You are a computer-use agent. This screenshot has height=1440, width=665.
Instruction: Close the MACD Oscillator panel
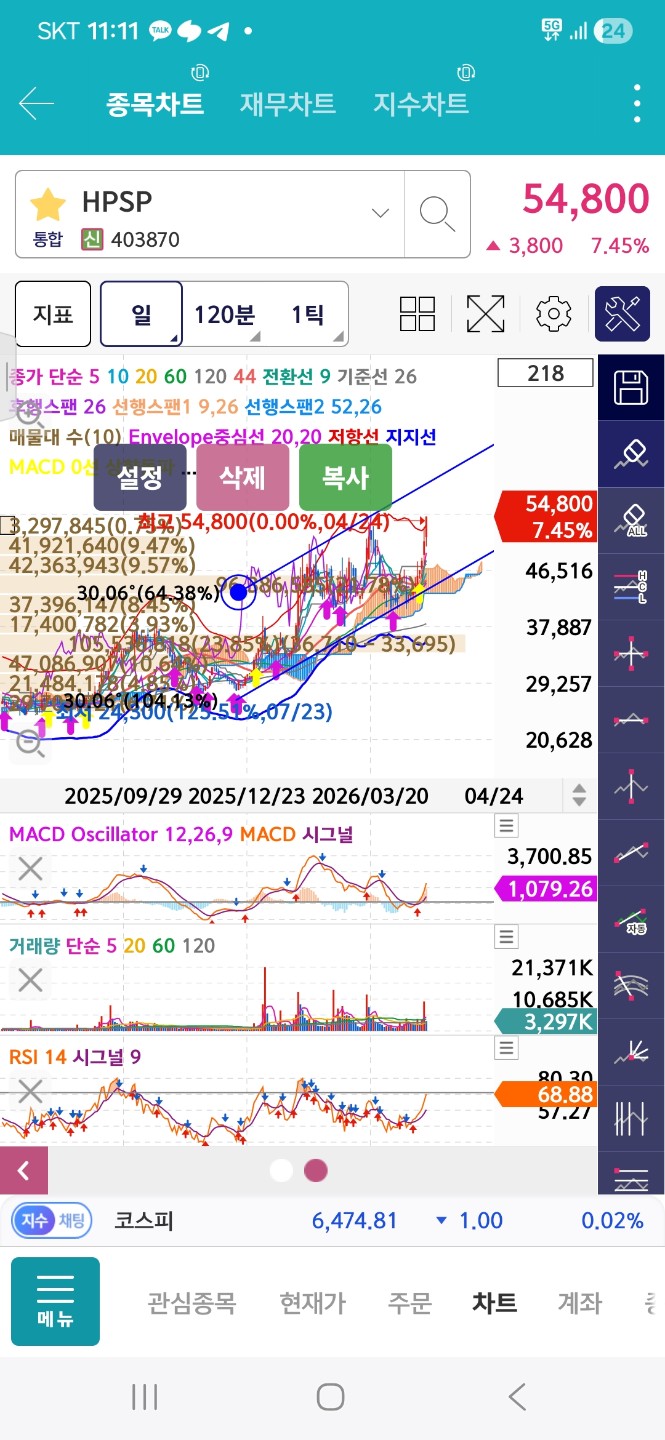(x=31, y=868)
